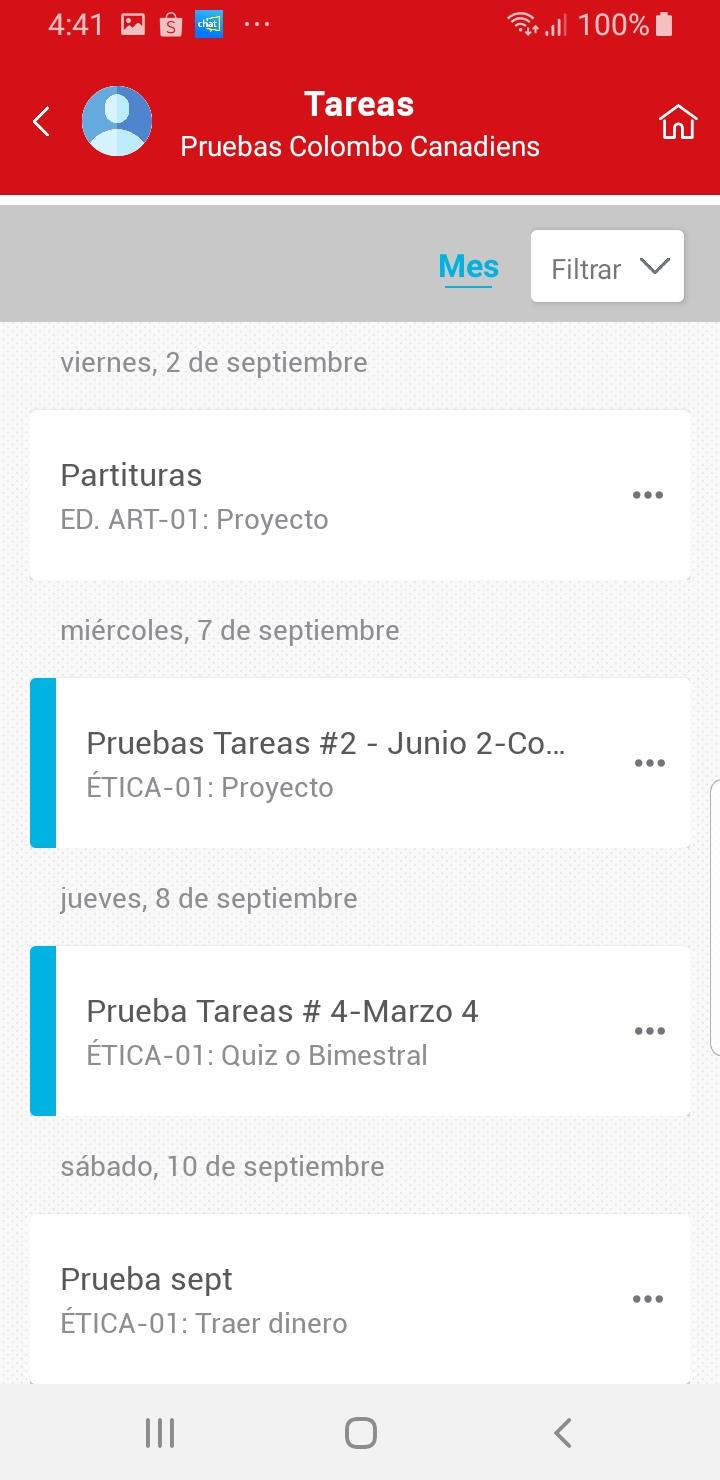Screen dimensions: 720x1480
Task: Open the profile avatar
Action: (x=117, y=122)
